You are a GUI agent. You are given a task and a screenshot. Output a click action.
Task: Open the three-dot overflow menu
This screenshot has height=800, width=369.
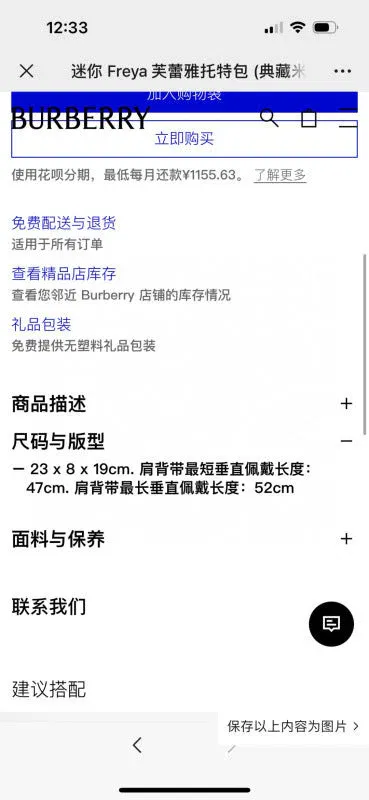click(342, 71)
